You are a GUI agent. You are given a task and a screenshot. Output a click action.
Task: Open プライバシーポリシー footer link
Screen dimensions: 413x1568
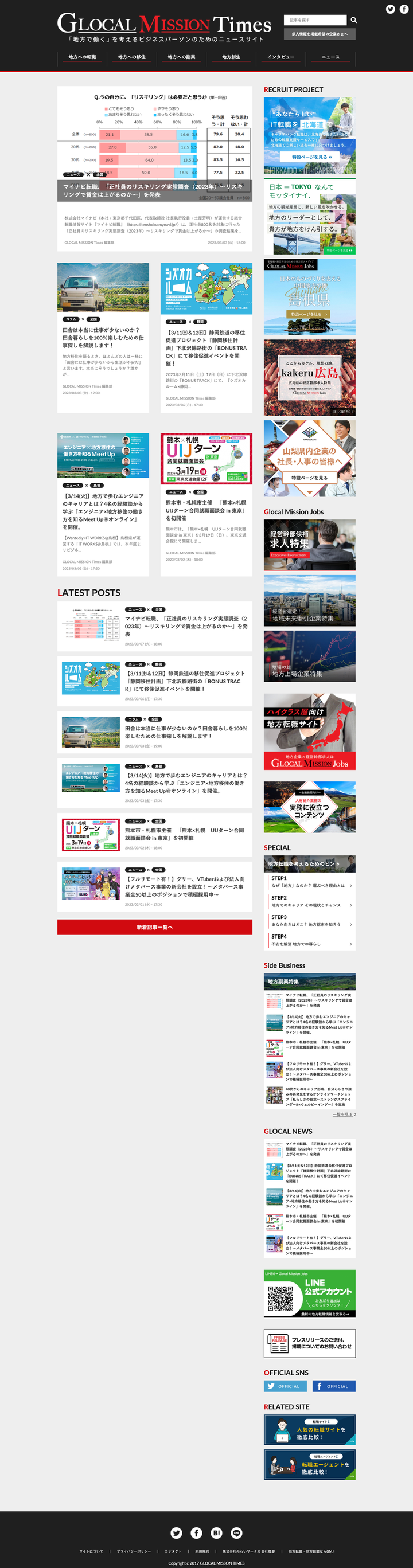click(134, 1551)
